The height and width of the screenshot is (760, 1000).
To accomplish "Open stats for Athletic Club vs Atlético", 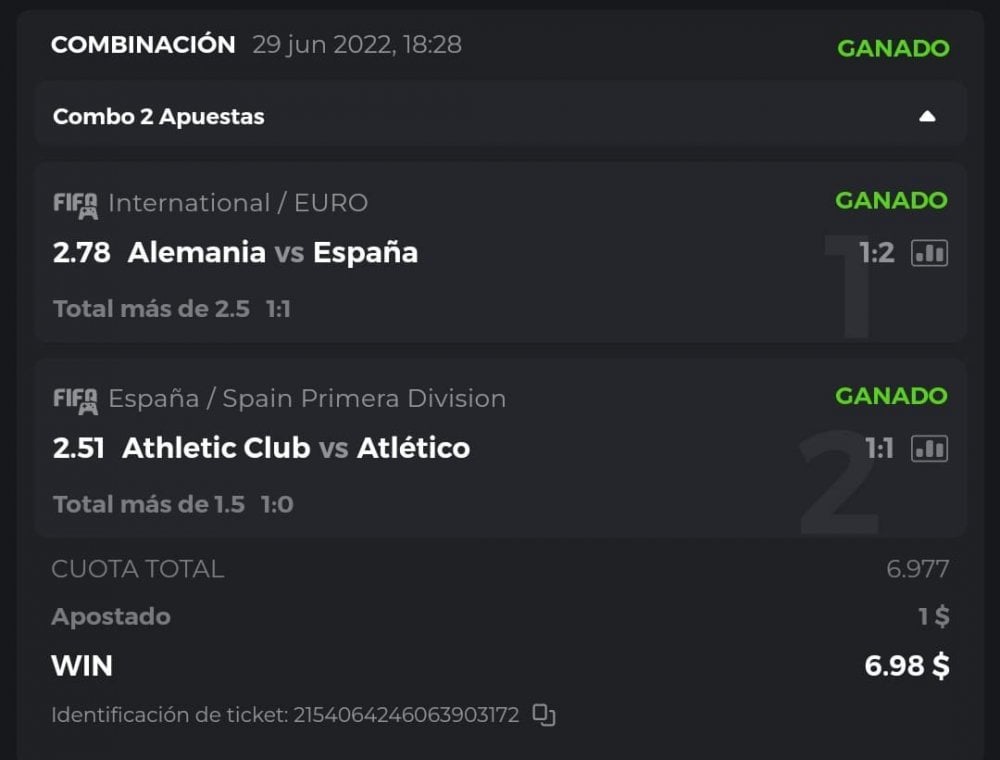I will [x=929, y=448].
